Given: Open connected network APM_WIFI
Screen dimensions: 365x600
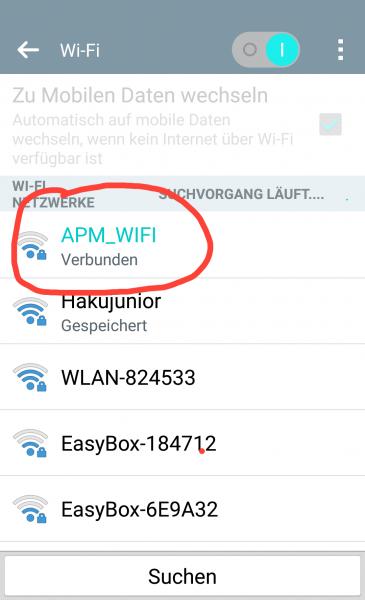Looking at the screenshot, I should tap(182, 245).
